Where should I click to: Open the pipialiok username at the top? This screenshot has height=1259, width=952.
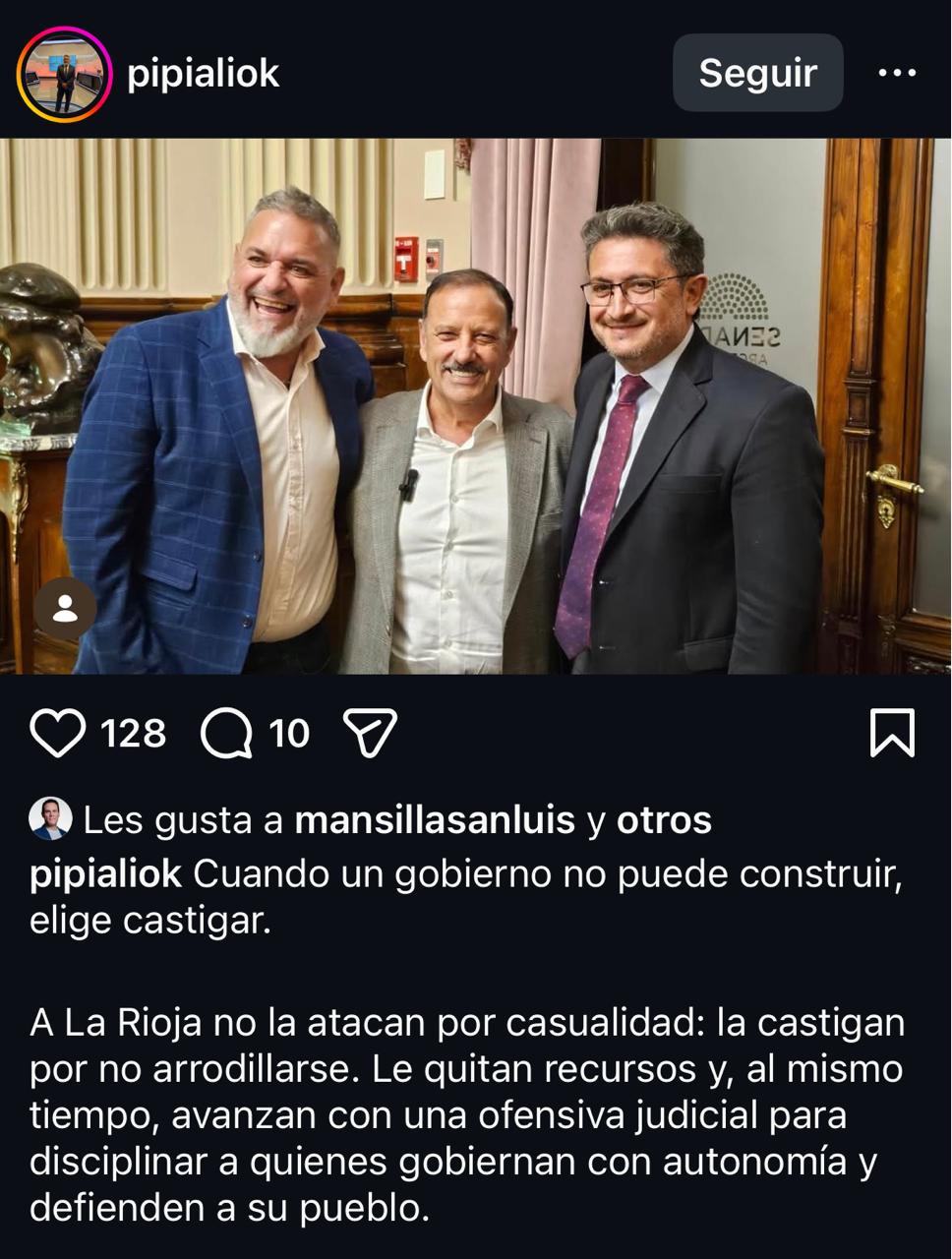point(203,74)
